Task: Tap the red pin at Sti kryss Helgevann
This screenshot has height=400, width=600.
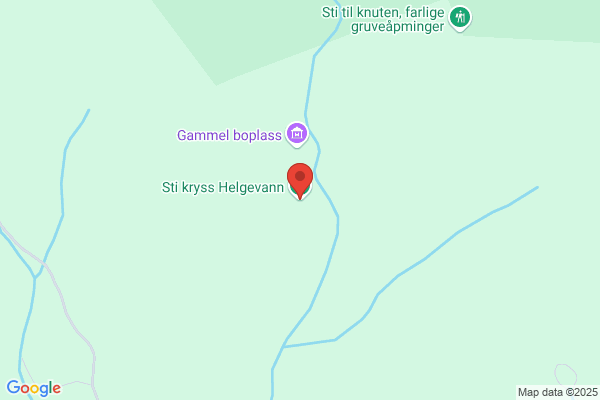Action: [300, 181]
